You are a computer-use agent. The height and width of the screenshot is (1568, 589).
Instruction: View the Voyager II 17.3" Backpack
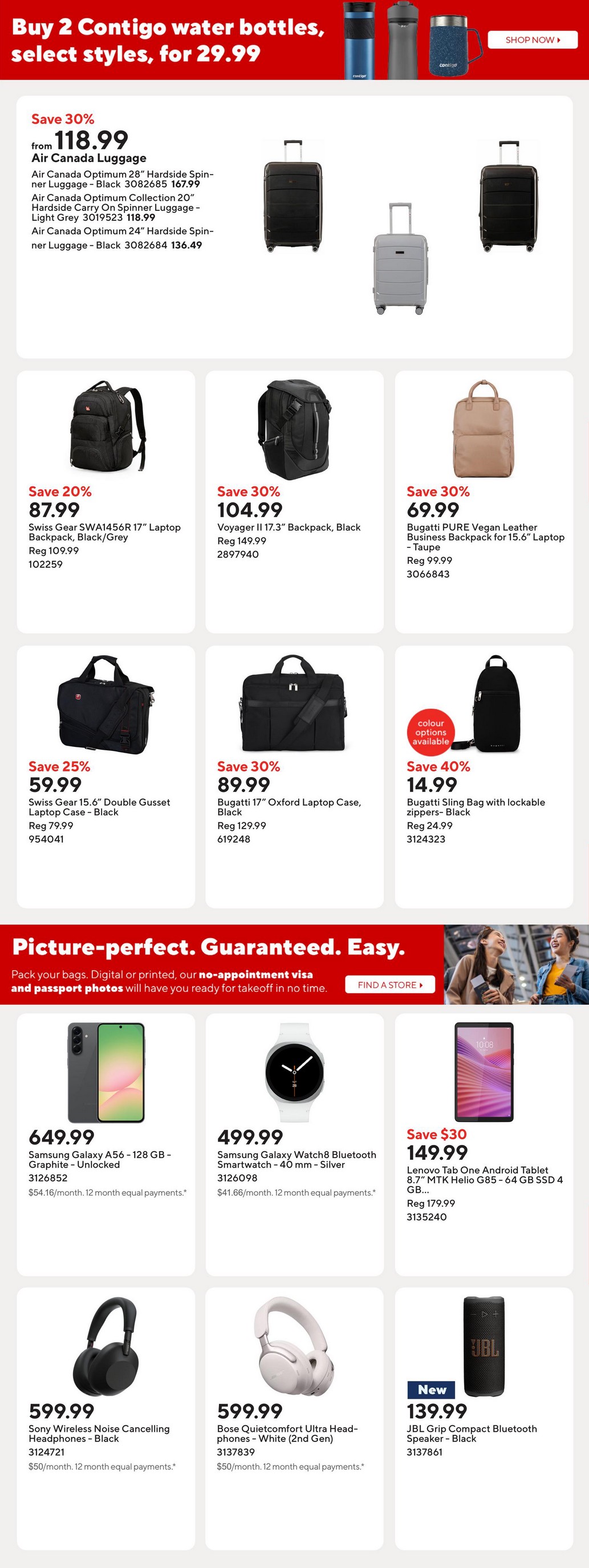[294, 502]
